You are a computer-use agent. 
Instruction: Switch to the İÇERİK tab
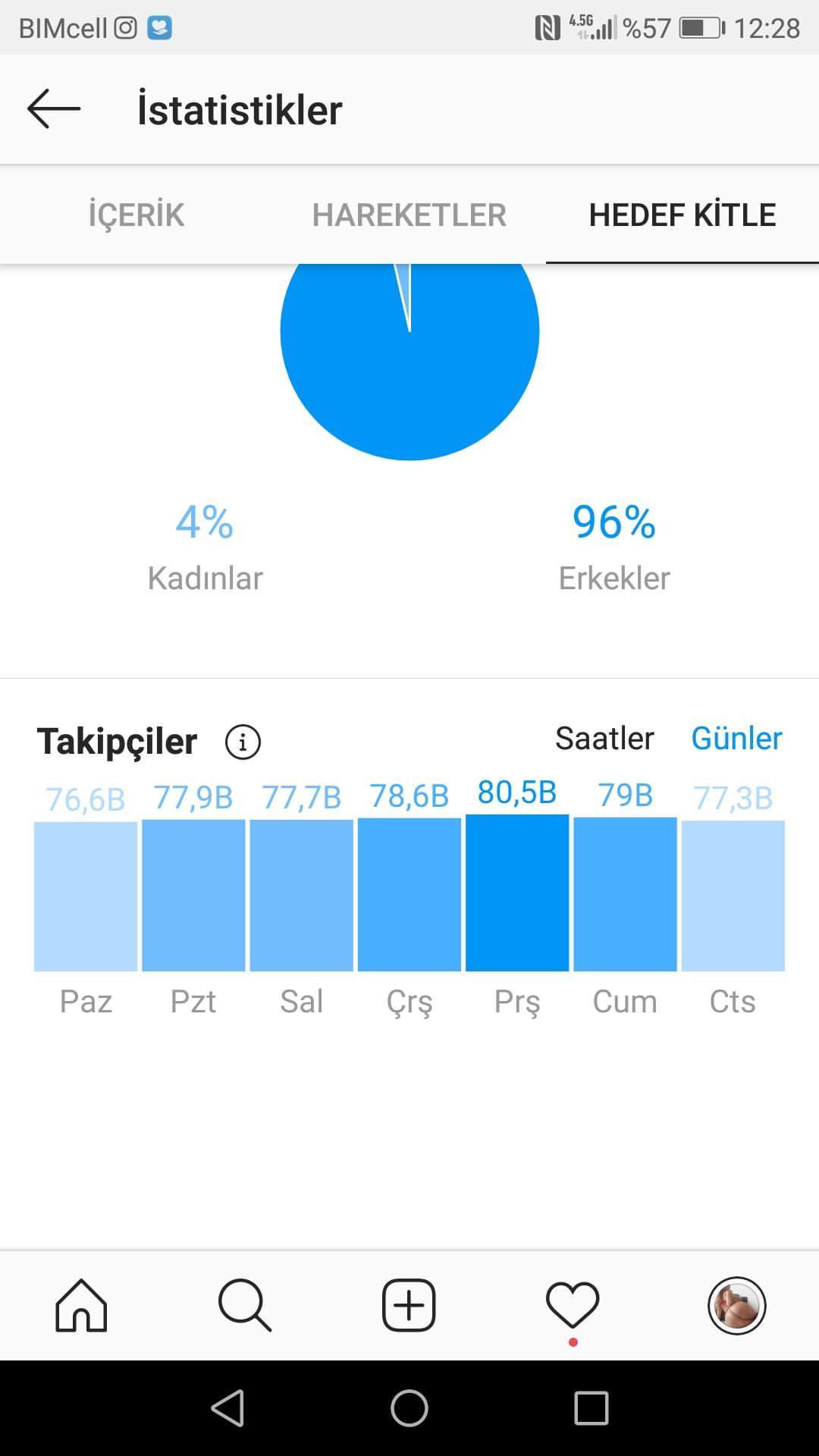point(136,215)
